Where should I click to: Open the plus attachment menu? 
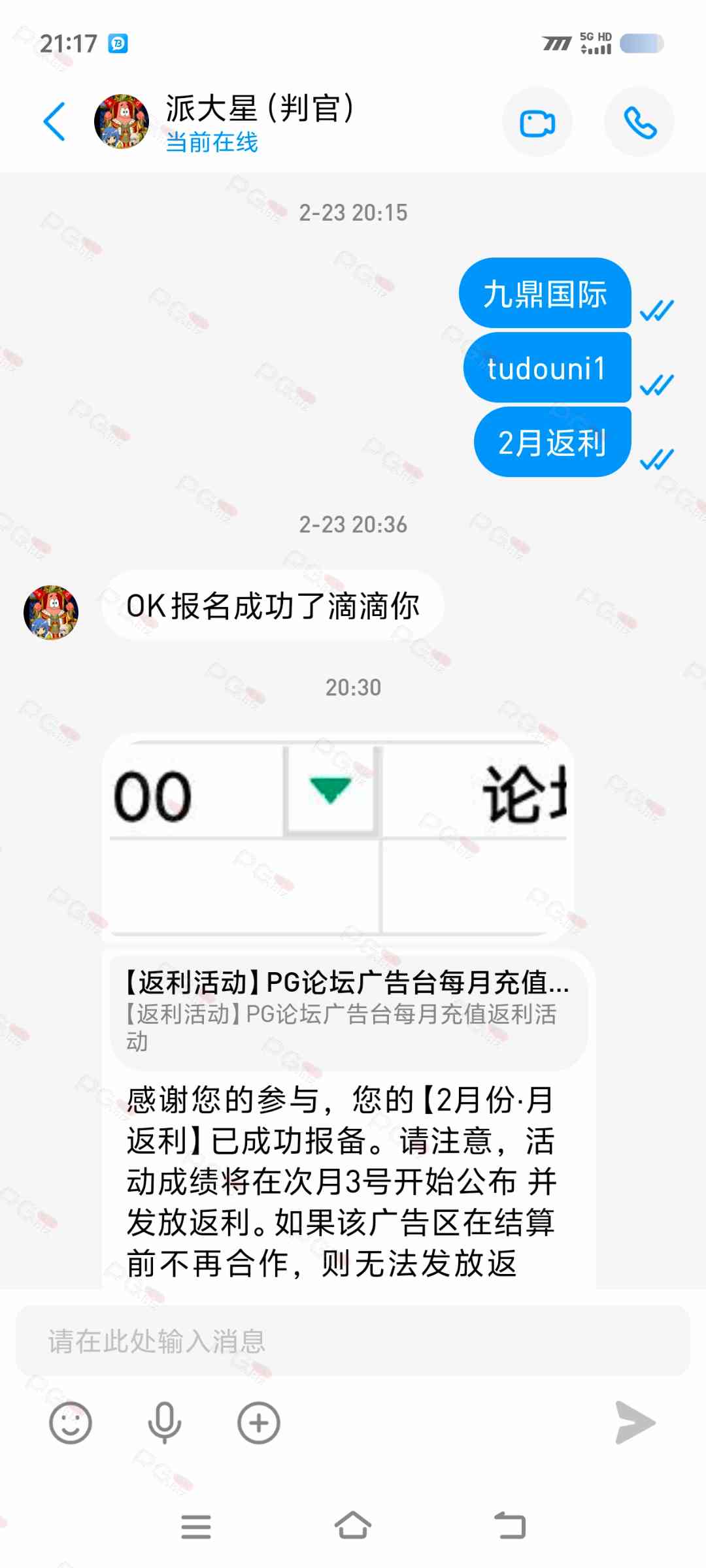pos(259,1422)
